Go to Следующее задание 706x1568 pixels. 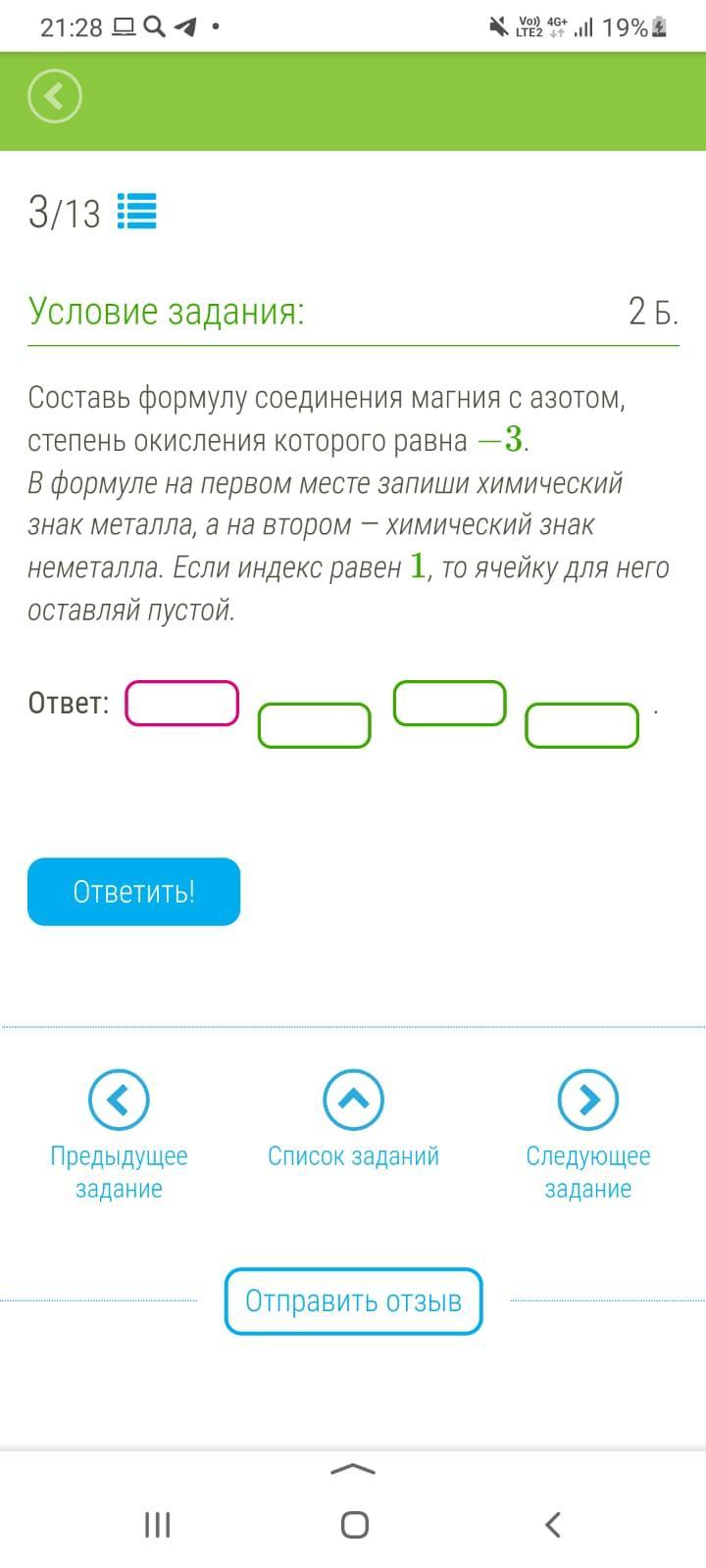click(588, 1135)
